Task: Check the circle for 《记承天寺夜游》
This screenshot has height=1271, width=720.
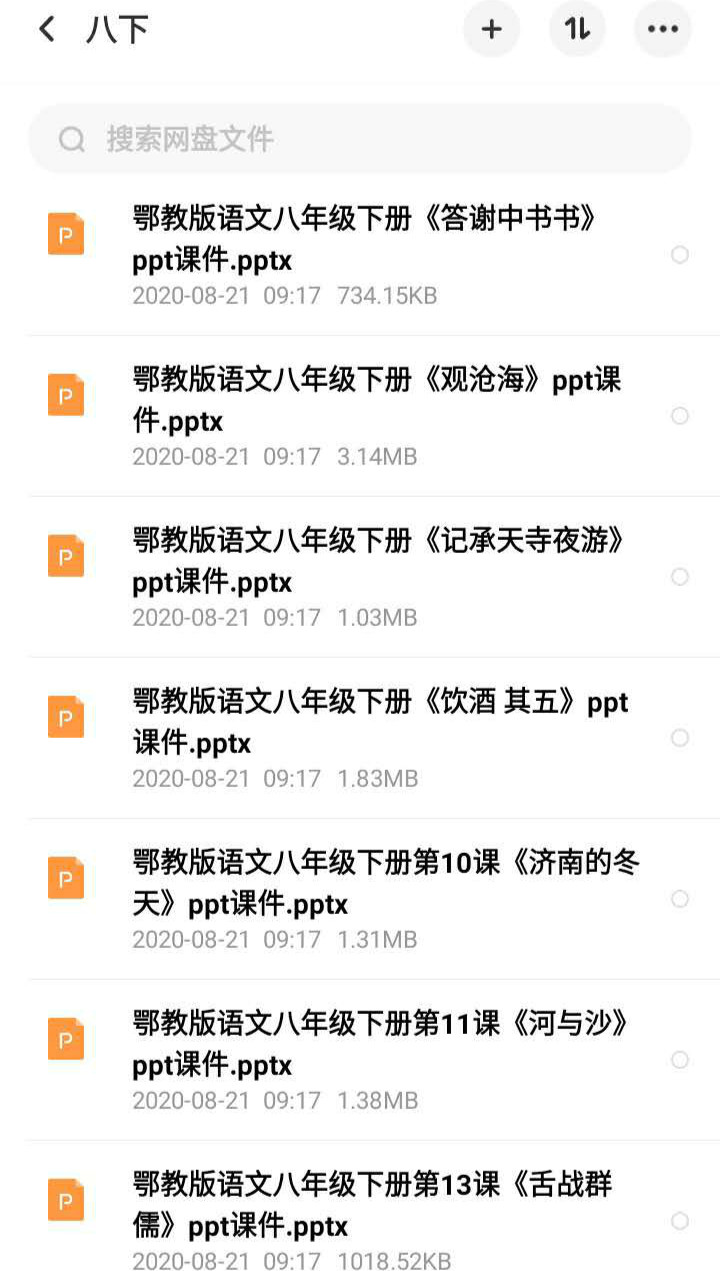Action: click(680, 577)
